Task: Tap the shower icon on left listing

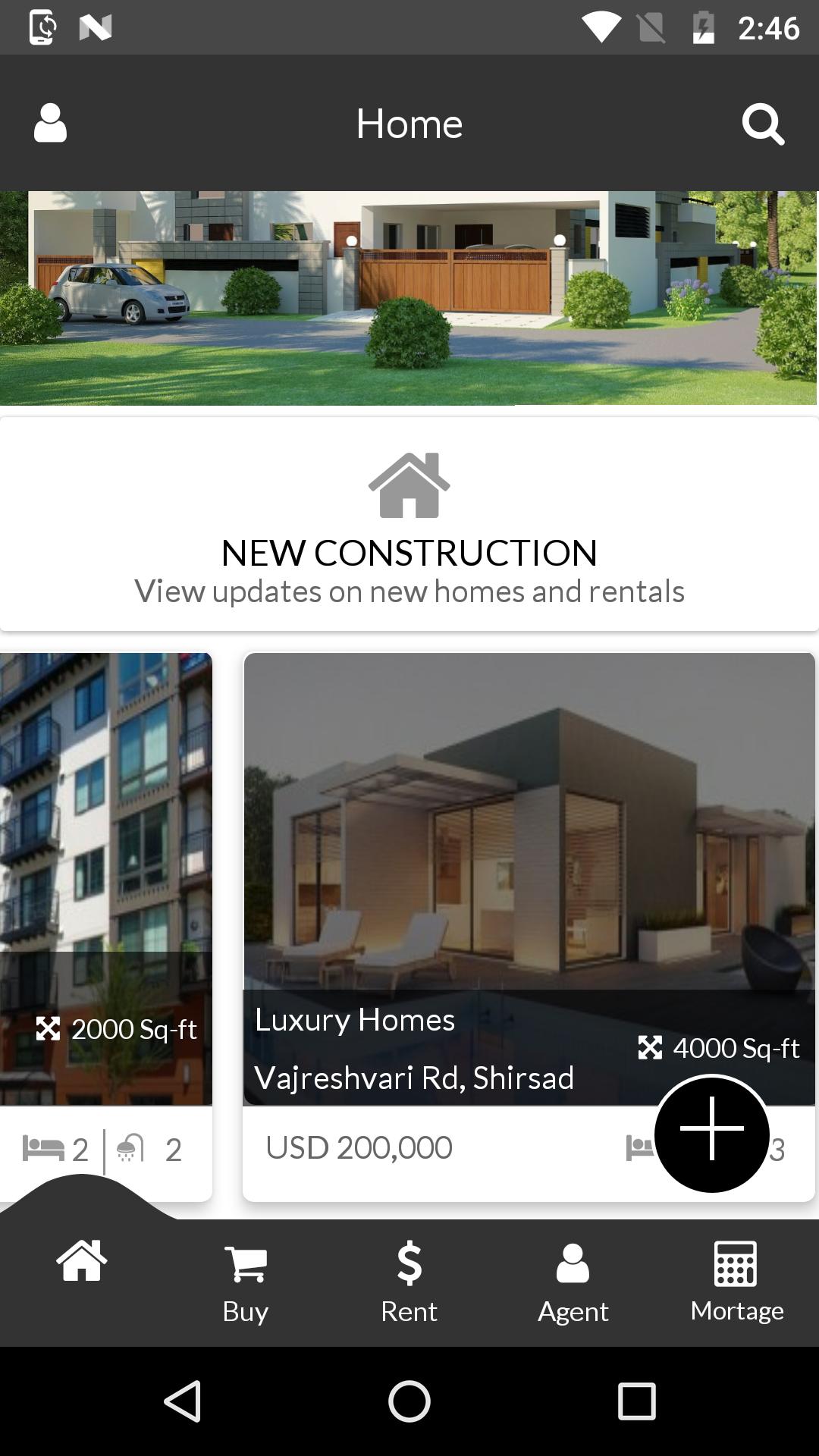Action: 130,1149
